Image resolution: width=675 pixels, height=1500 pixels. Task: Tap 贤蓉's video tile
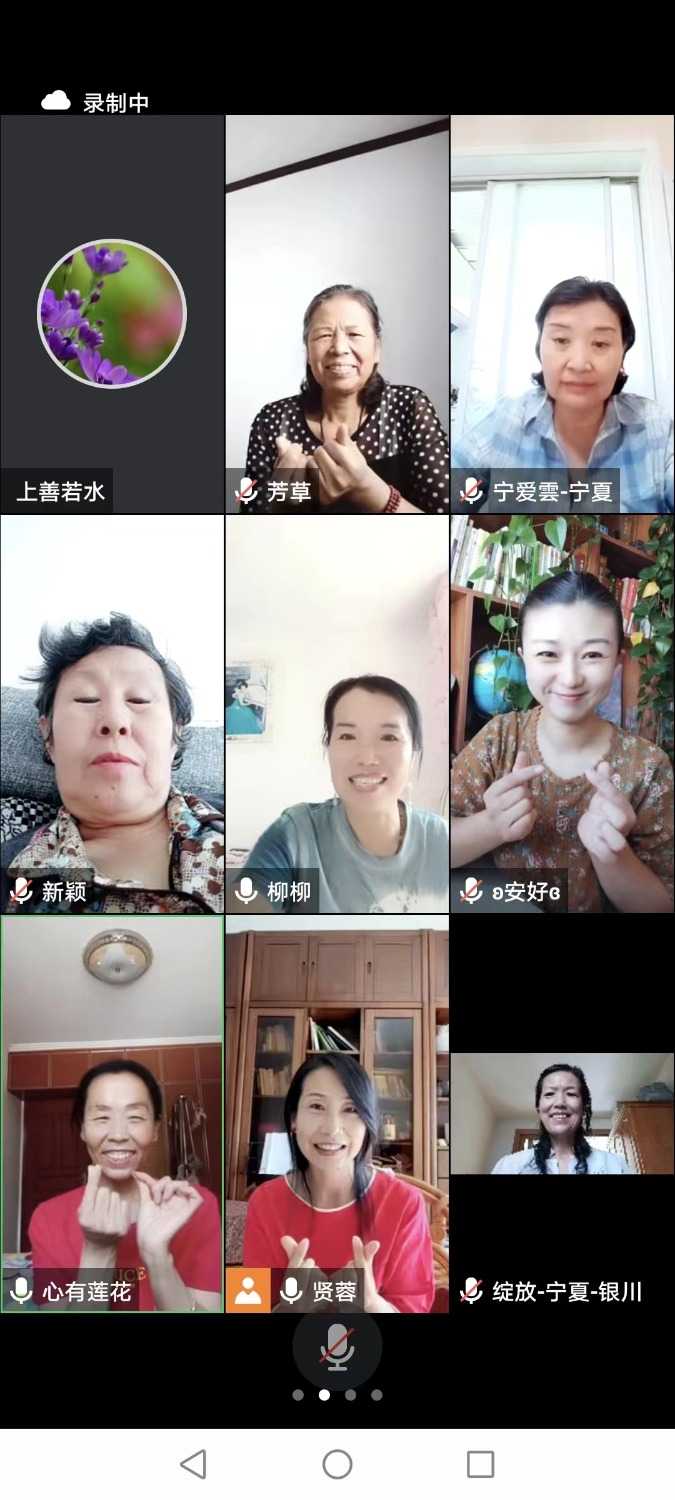click(337, 1114)
